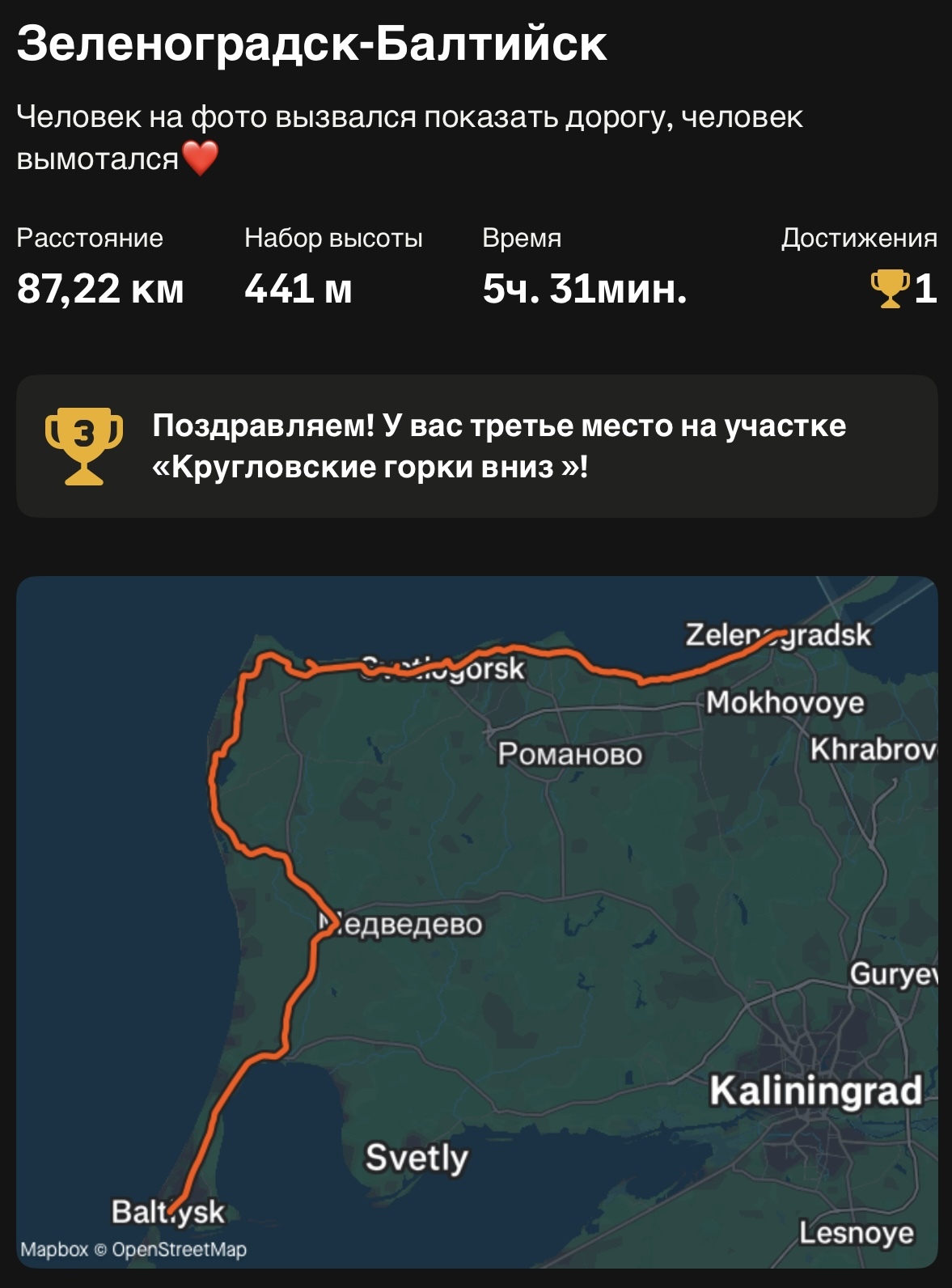952x1288 pixels.
Task: View achievements via the trophy count
Action: 904,289
